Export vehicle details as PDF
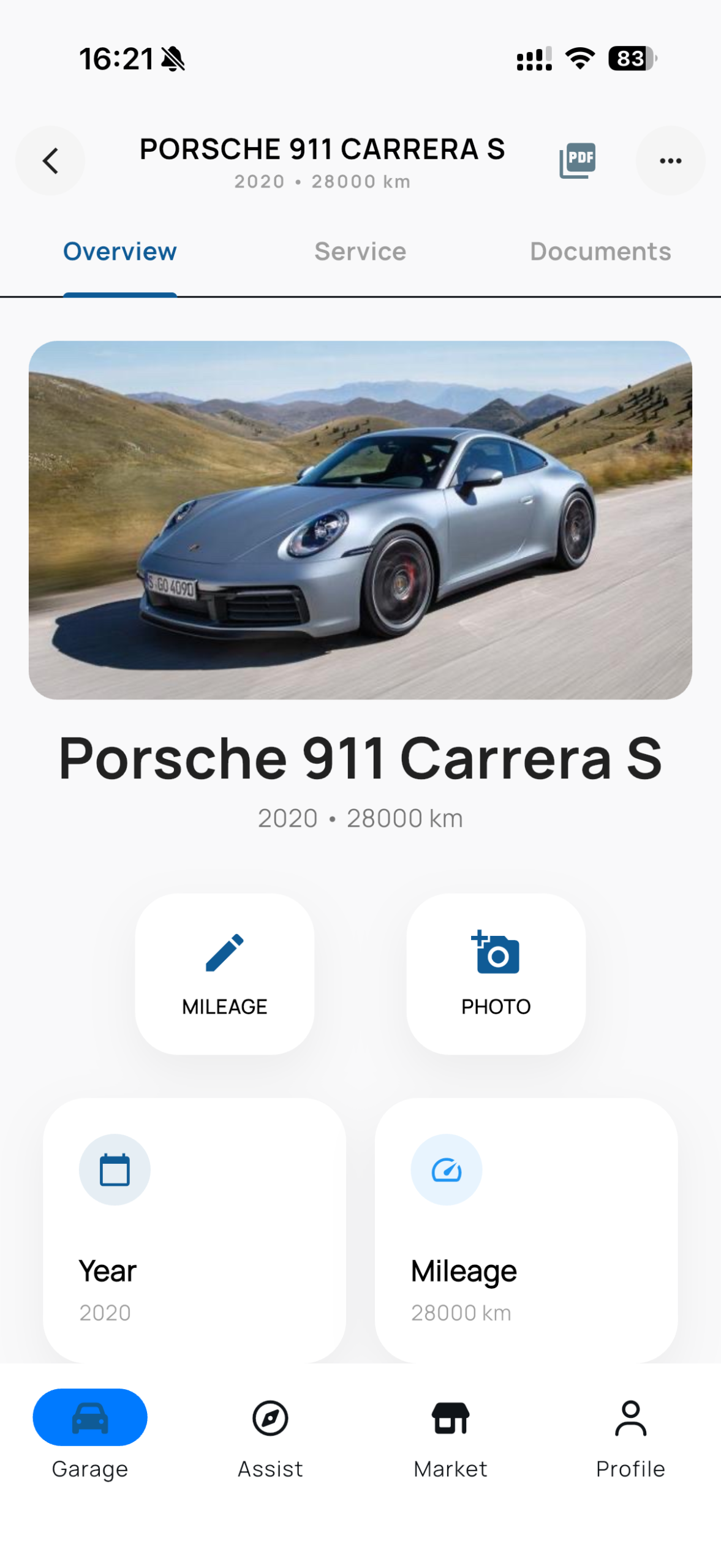 coord(576,160)
